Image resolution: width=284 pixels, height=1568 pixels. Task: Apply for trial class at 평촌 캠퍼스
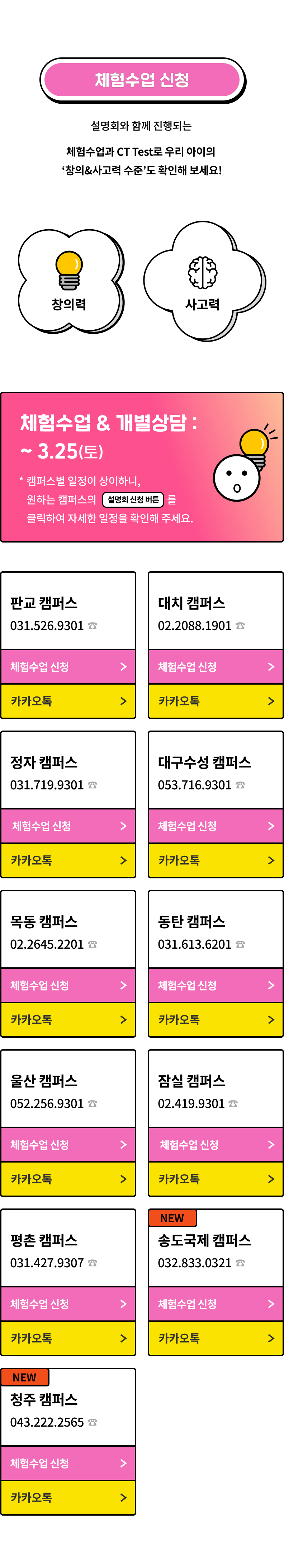pos(68,1304)
